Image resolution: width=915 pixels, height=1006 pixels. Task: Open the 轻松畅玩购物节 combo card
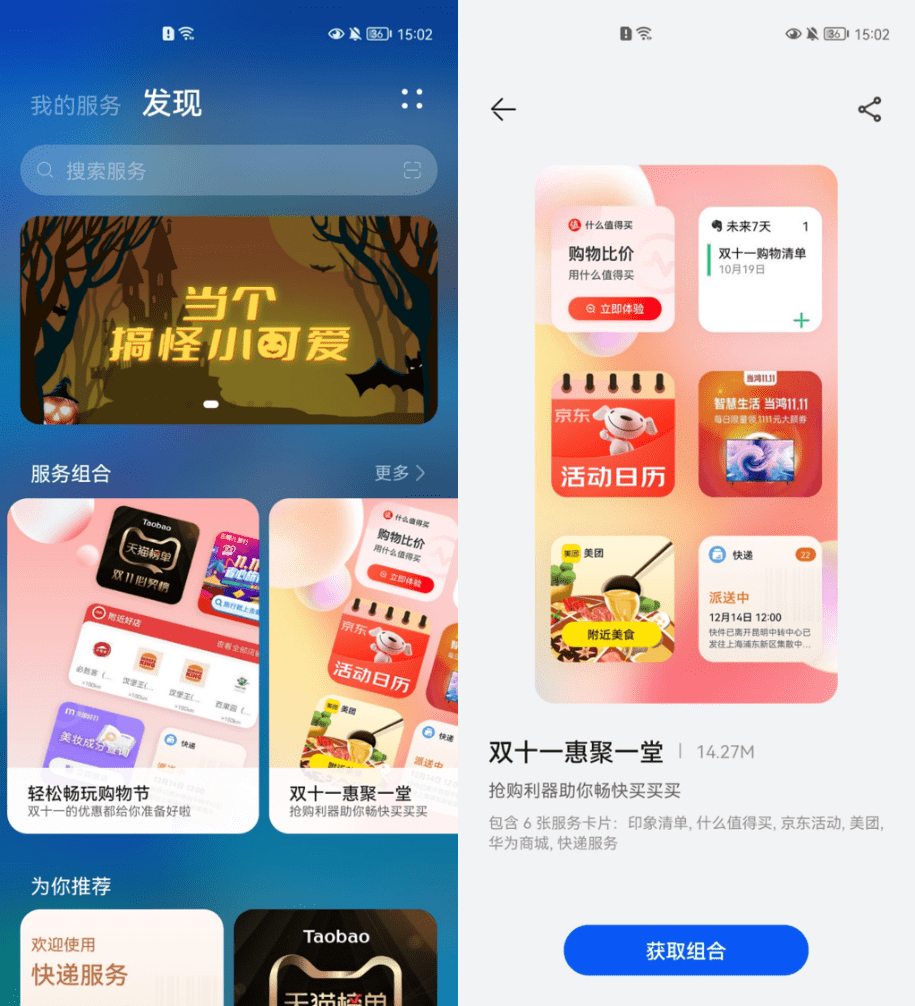pos(133,665)
